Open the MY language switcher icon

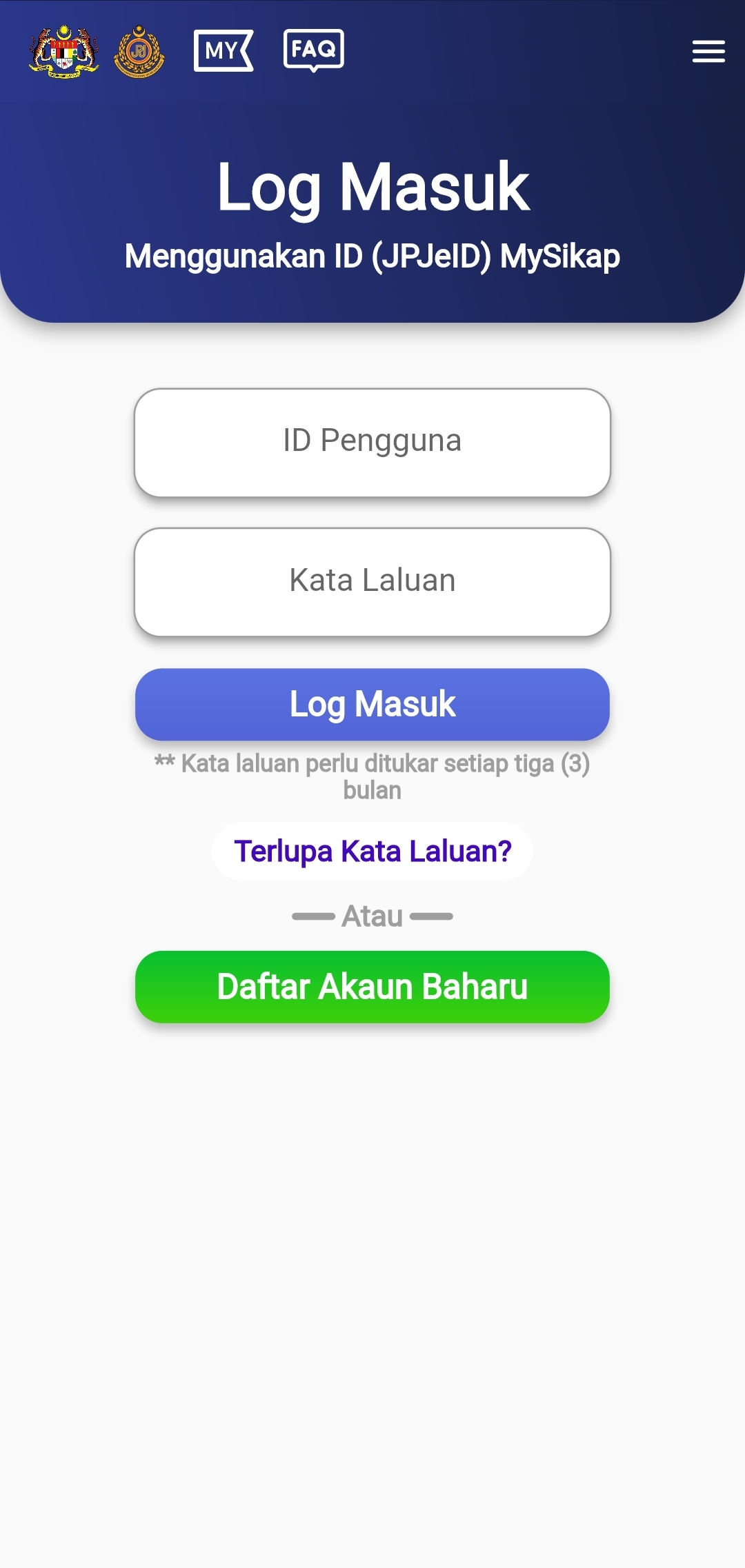pos(224,50)
